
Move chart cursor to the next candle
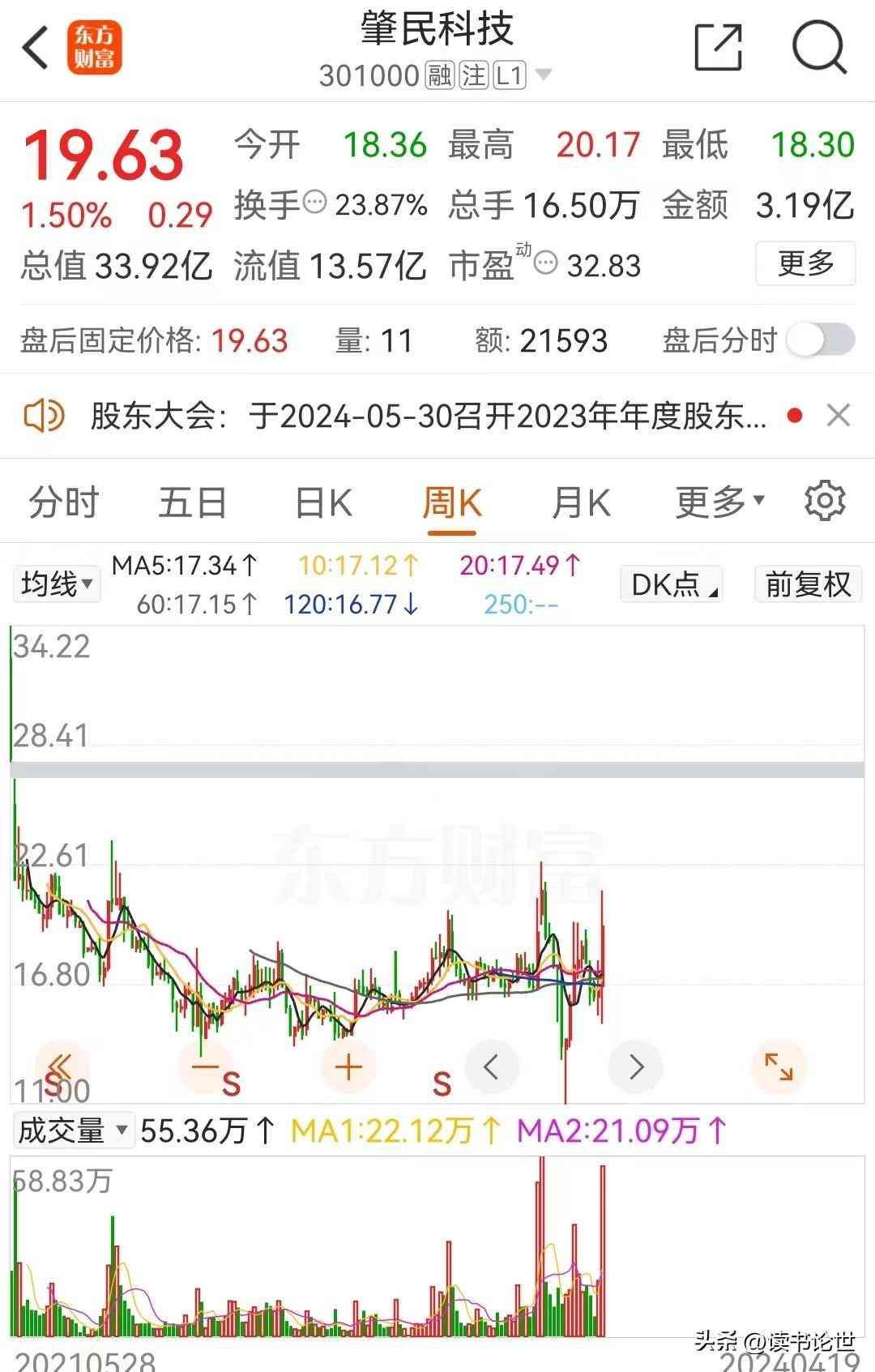tap(636, 1066)
